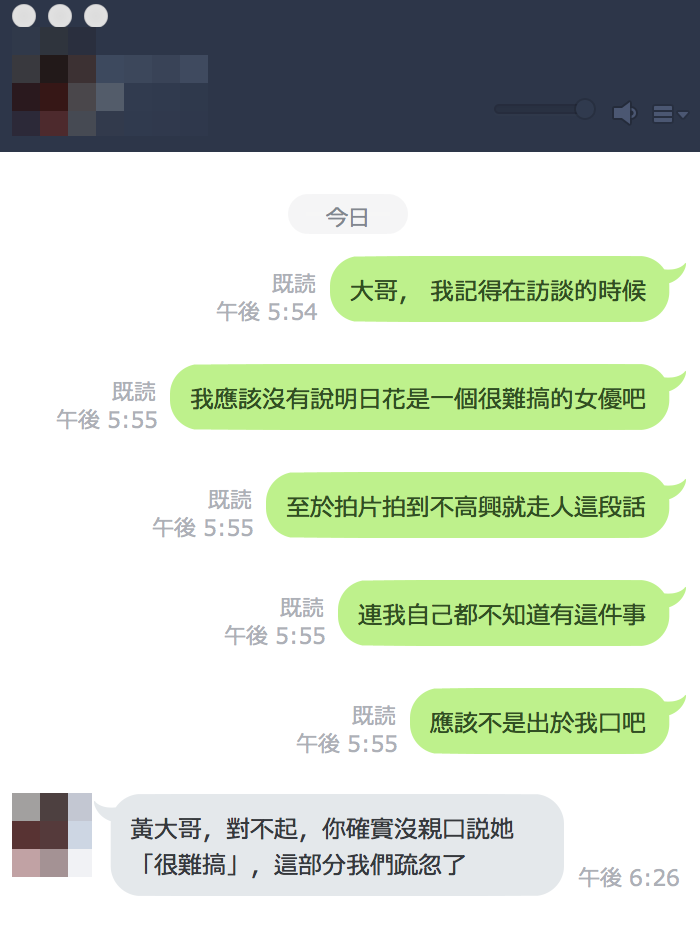This screenshot has width=700, height=928.
Task: Open the chat menu dropdown icon
Action: [669, 114]
